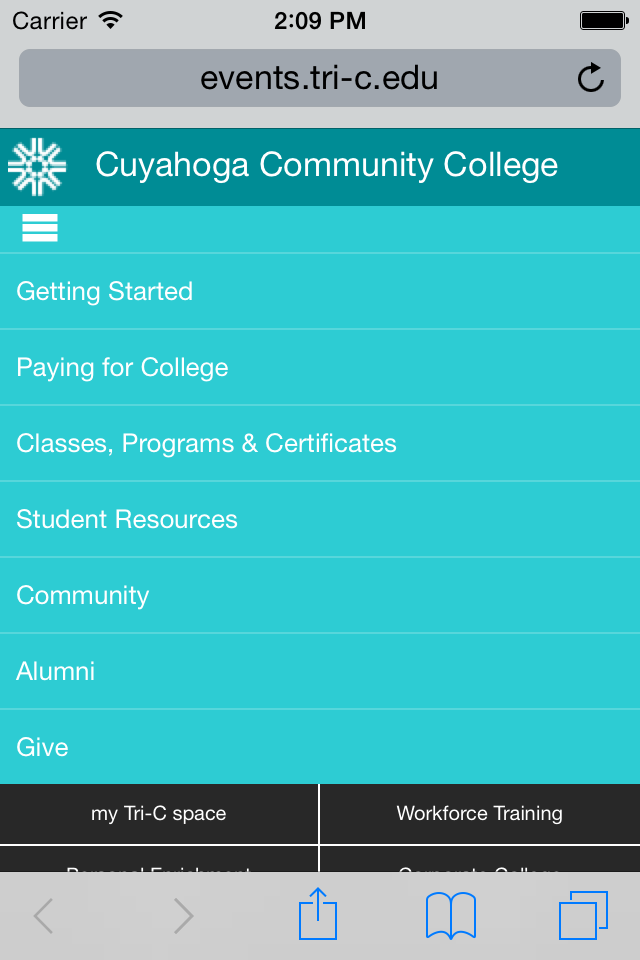Share this page from the toolbar
The height and width of the screenshot is (960, 640).
point(319,914)
